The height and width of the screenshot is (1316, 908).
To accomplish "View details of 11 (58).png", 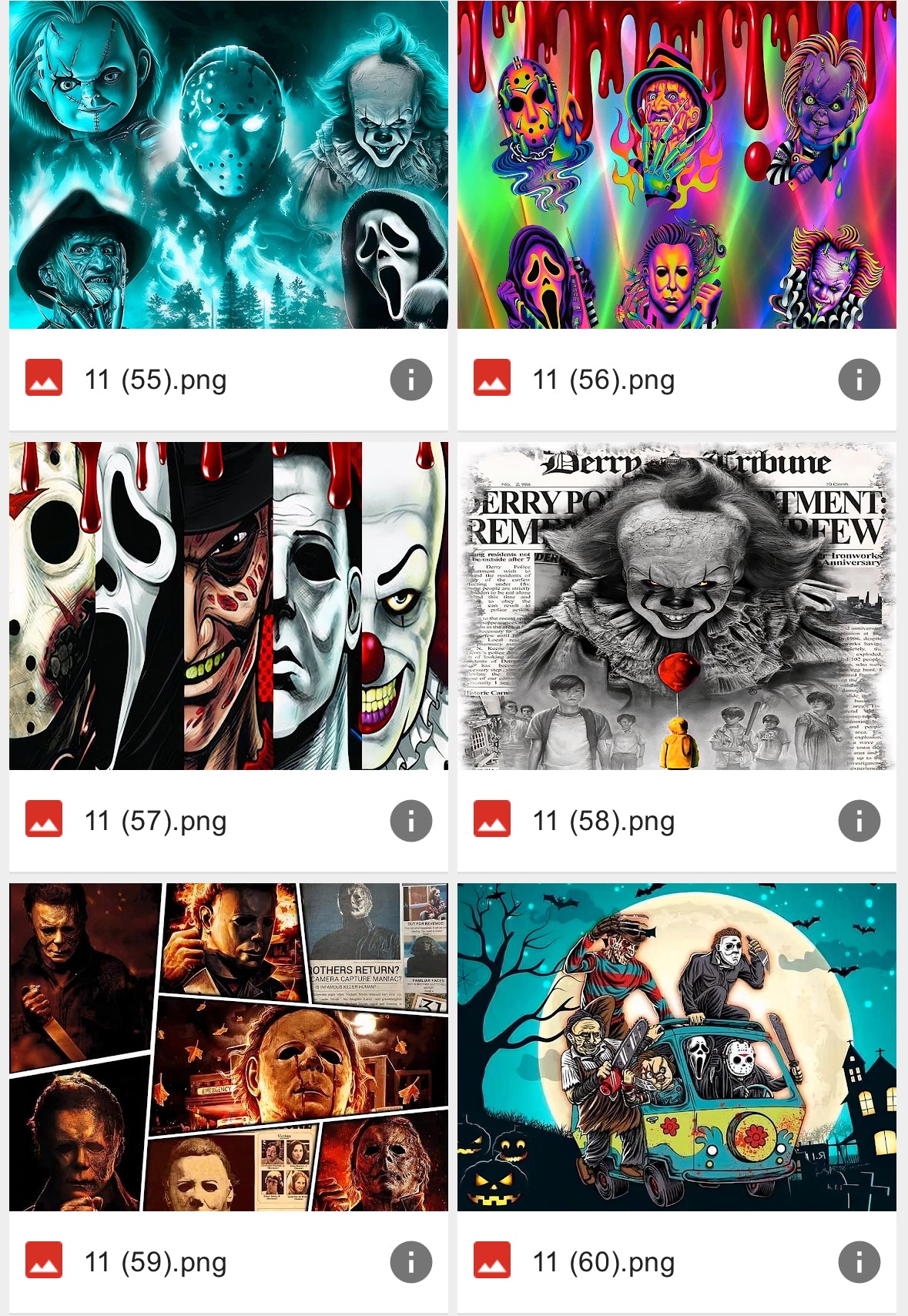I will (859, 821).
